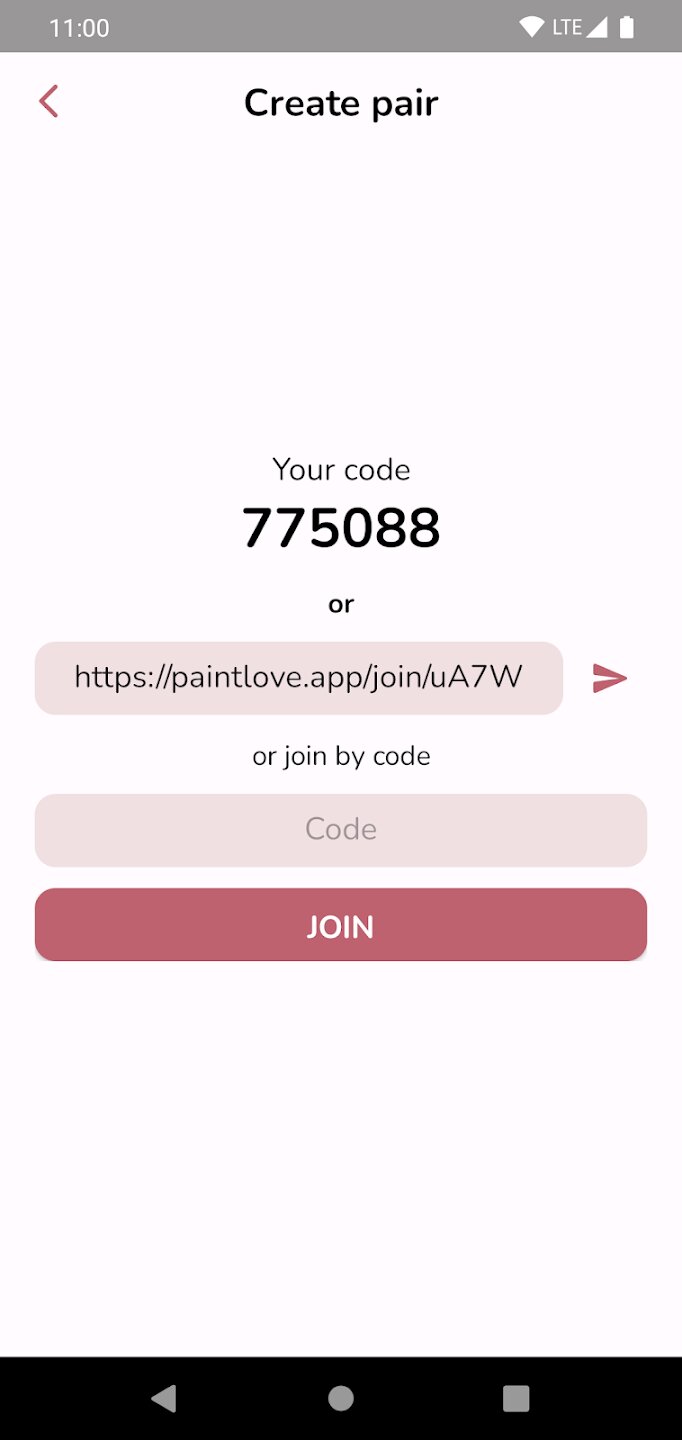Share the invite link with the send icon
This screenshot has height=1440, width=682.
[609, 679]
